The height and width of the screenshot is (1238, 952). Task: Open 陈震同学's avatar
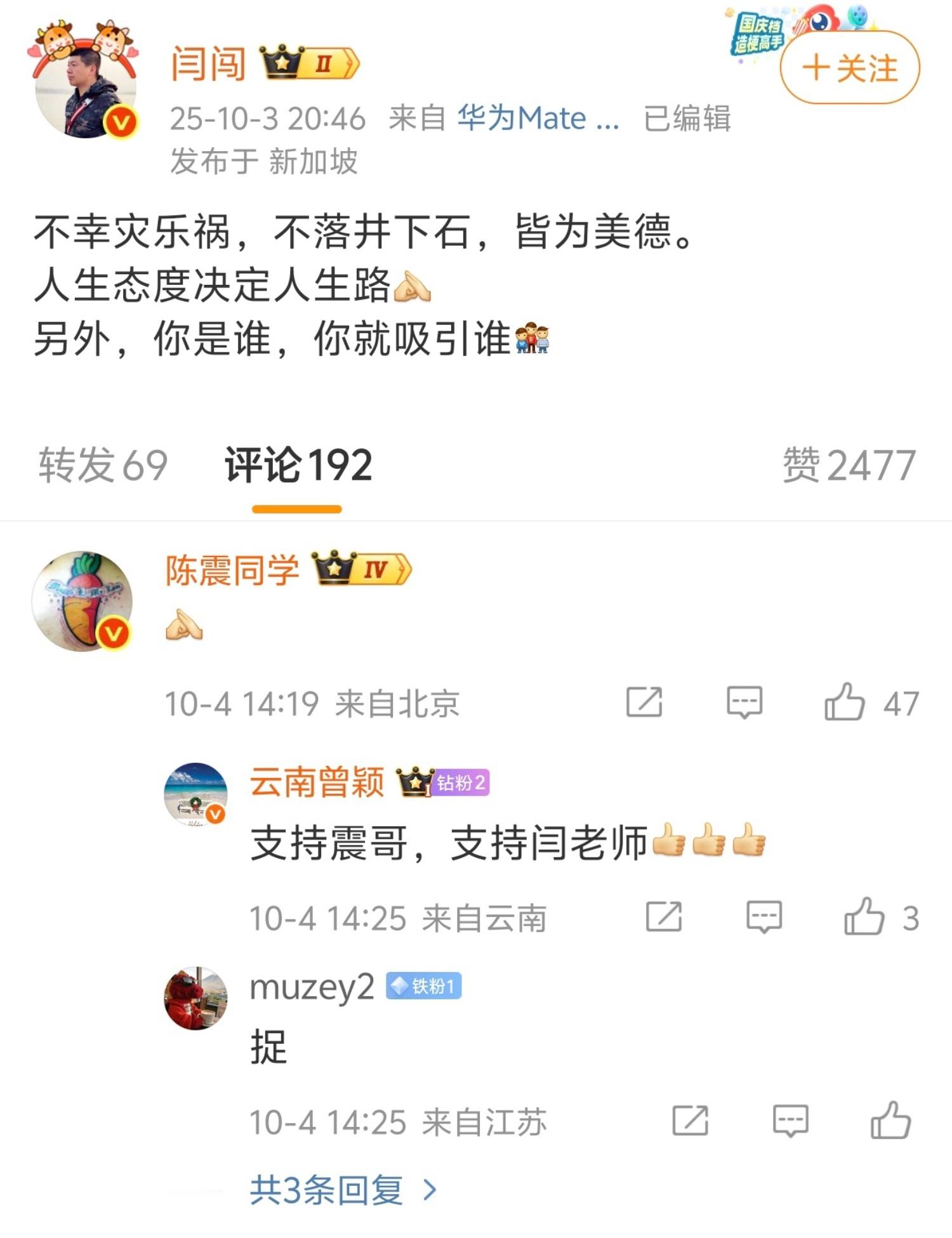click(83, 600)
